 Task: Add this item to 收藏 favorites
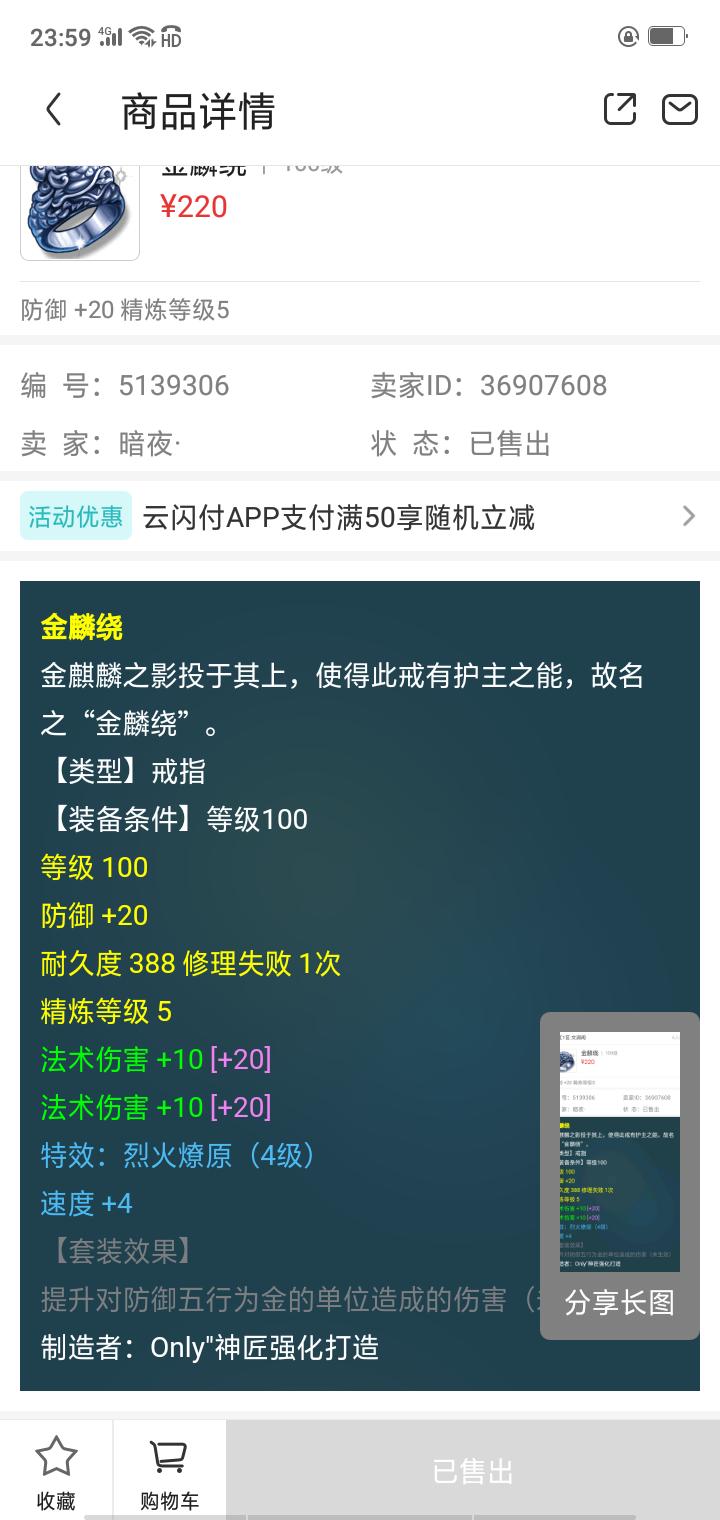(x=56, y=1472)
